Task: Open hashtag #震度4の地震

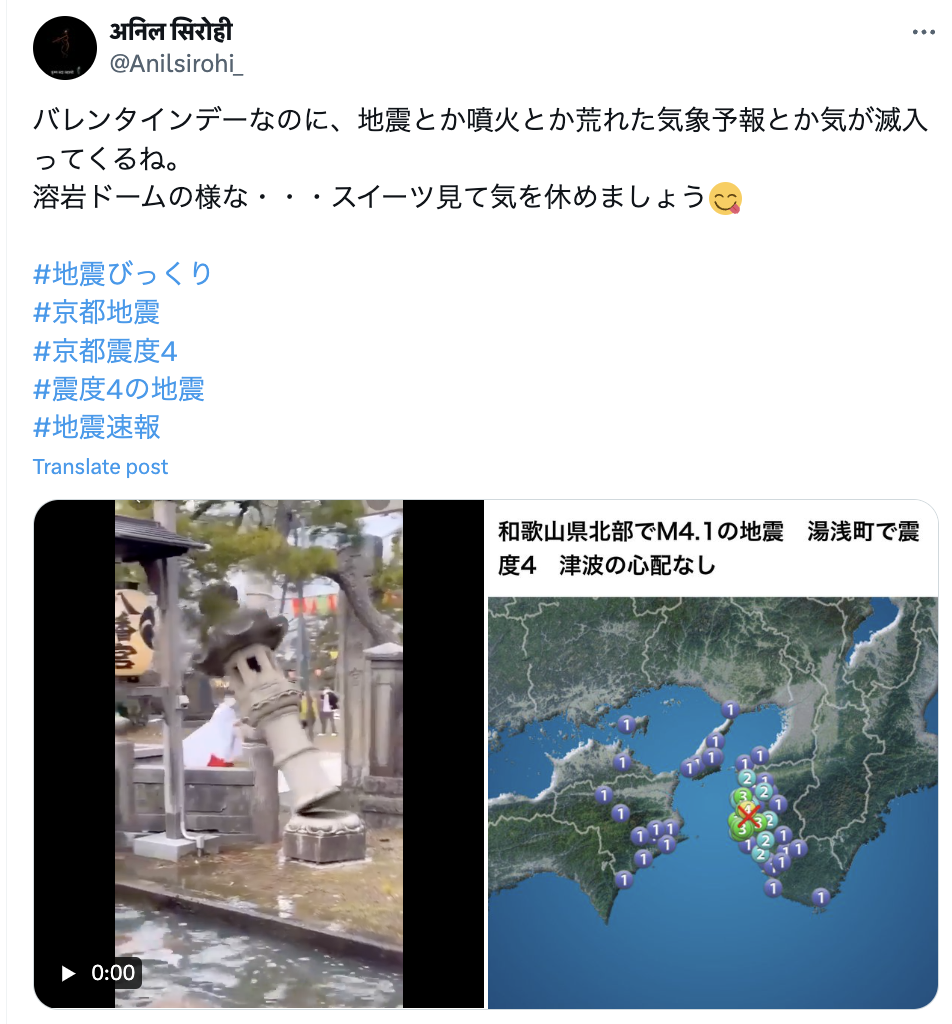Action: click(118, 389)
